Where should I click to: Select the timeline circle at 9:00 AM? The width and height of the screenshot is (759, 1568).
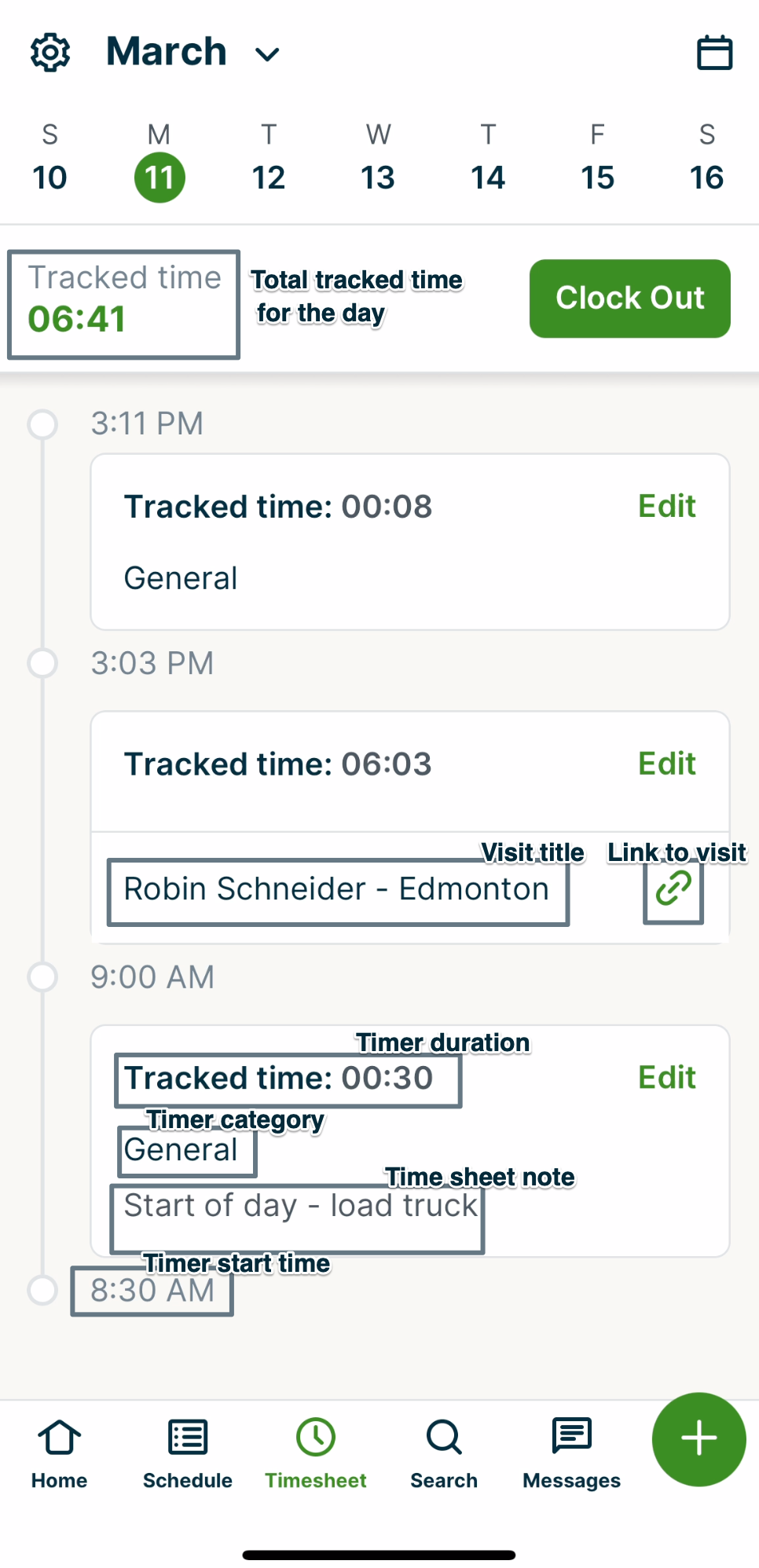(x=43, y=977)
